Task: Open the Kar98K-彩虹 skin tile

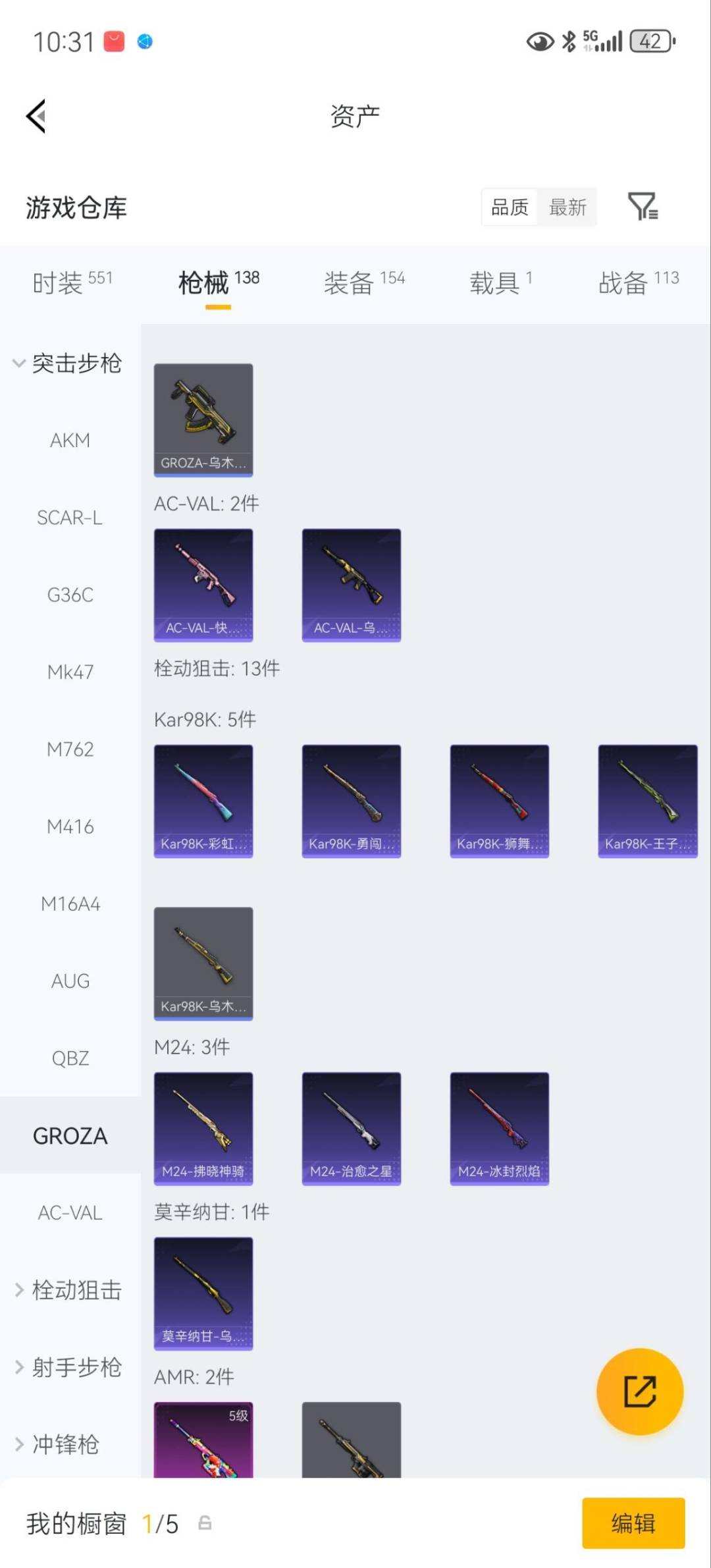Action: (x=203, y=801)
